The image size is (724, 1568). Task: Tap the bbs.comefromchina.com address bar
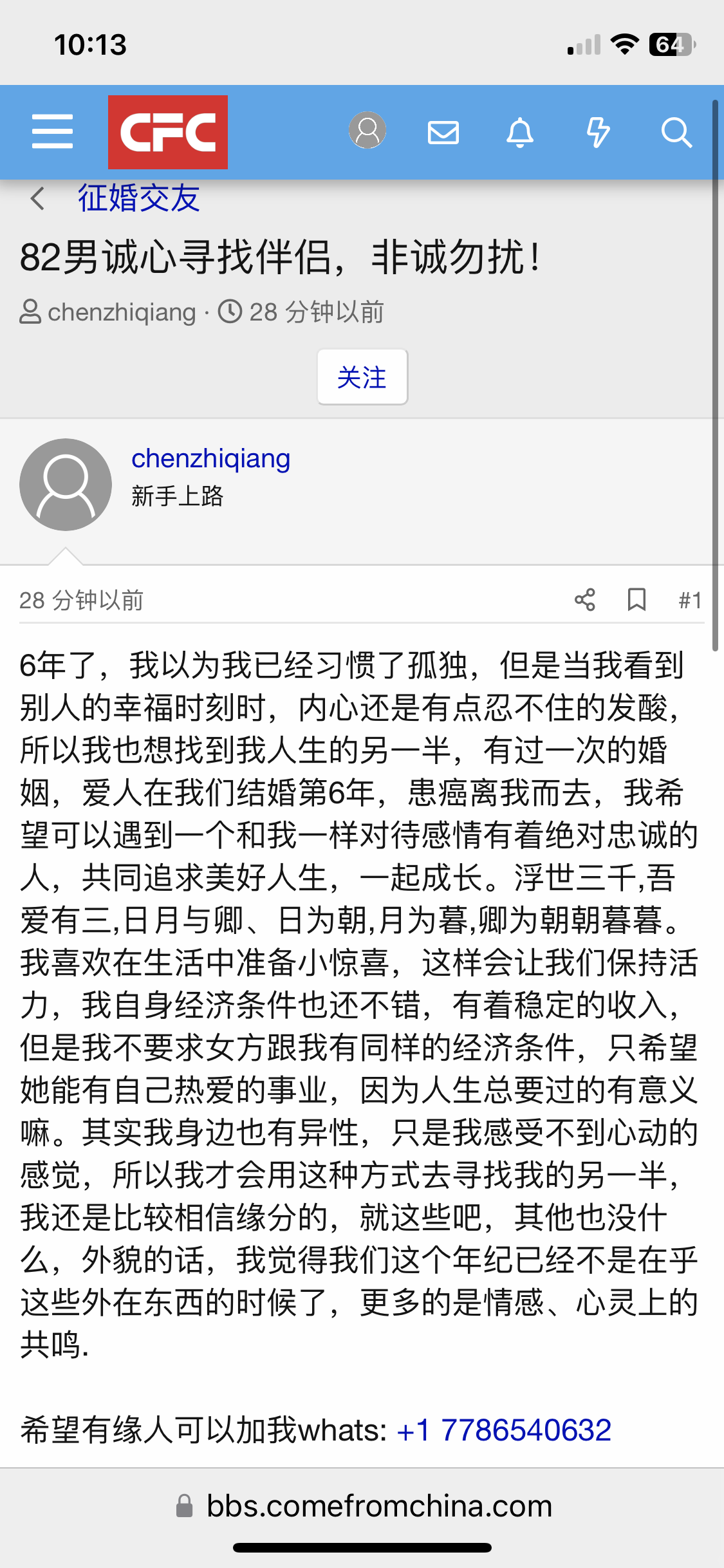click(x=378, y=1506)
